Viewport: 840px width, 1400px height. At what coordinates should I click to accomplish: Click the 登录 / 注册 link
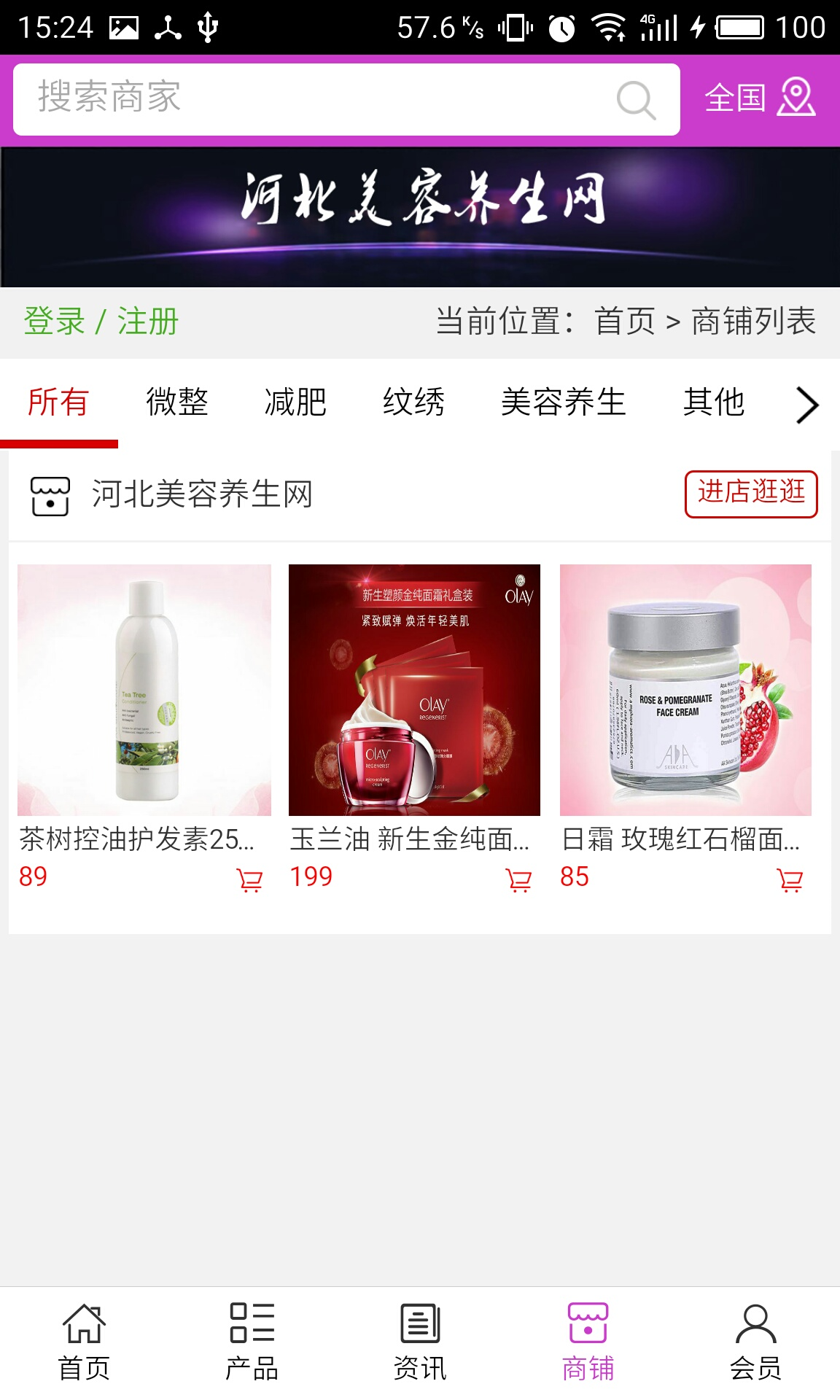tap(101, 321)
